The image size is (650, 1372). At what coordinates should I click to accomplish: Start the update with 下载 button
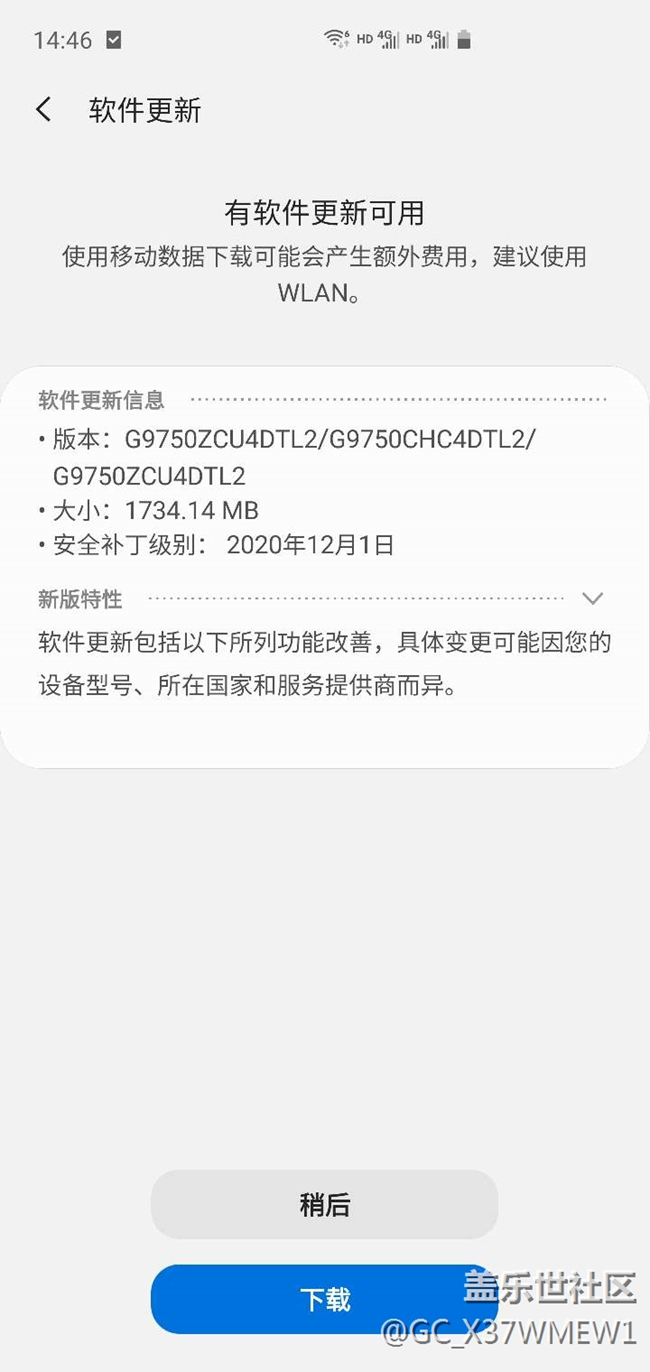click(324, 1299)
